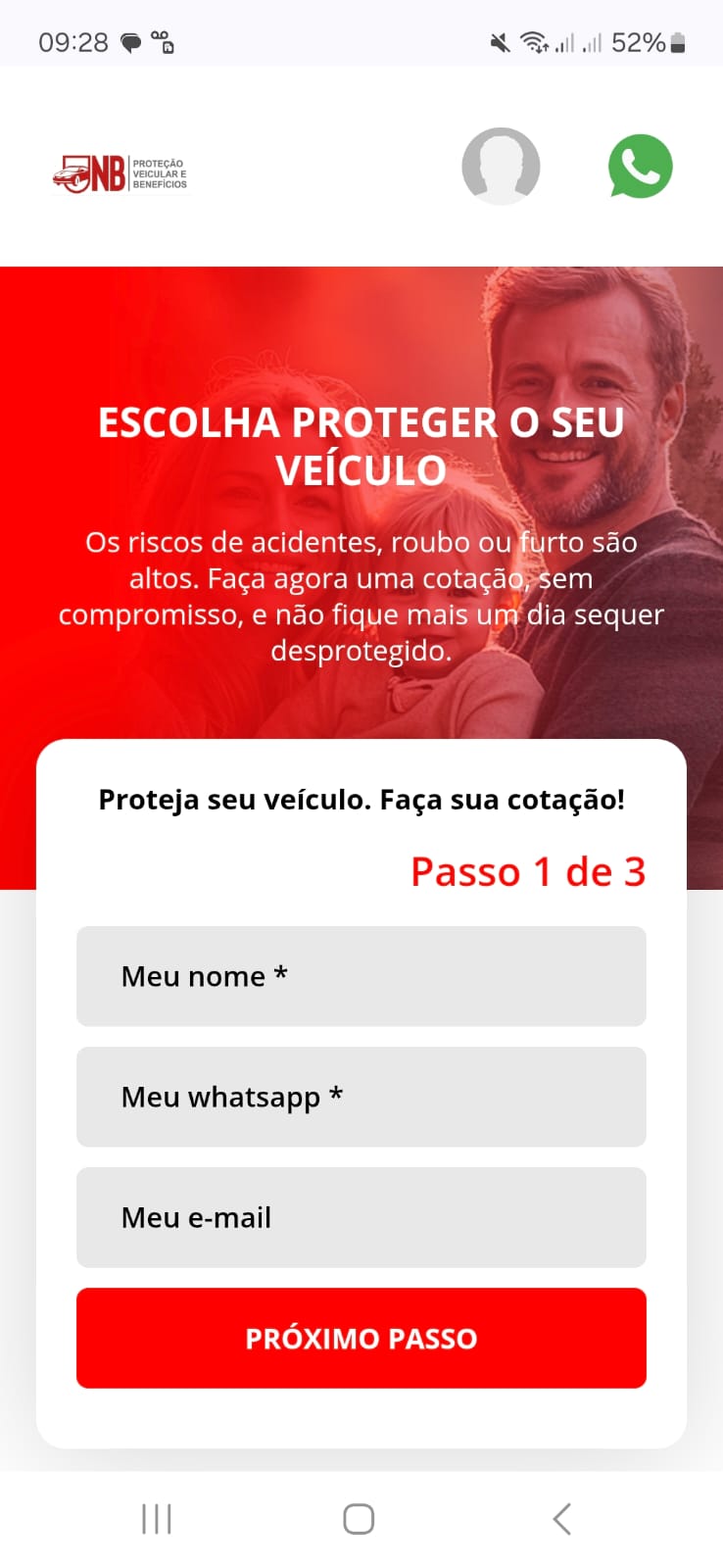The width and height of the screenshot is (723, 1568).
Task: Select the Meu whatsapp input field
Action: click(x=361, y=1097)
